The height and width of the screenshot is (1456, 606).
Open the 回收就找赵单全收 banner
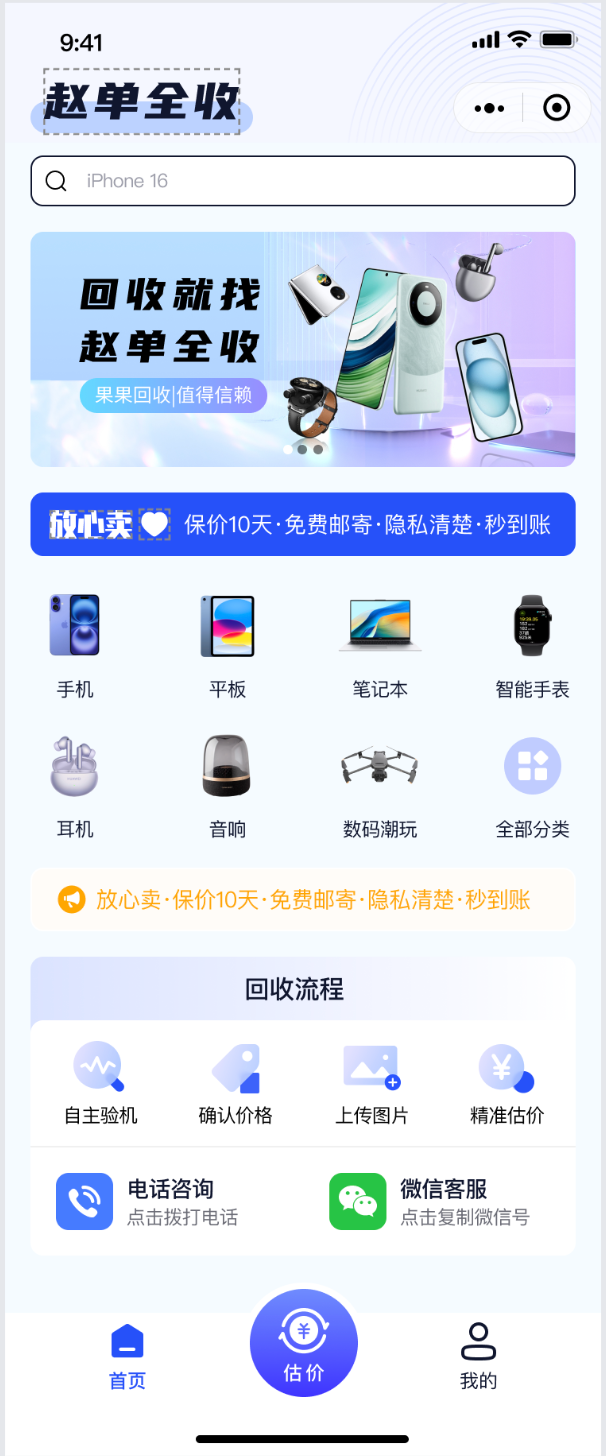point(303,349)
